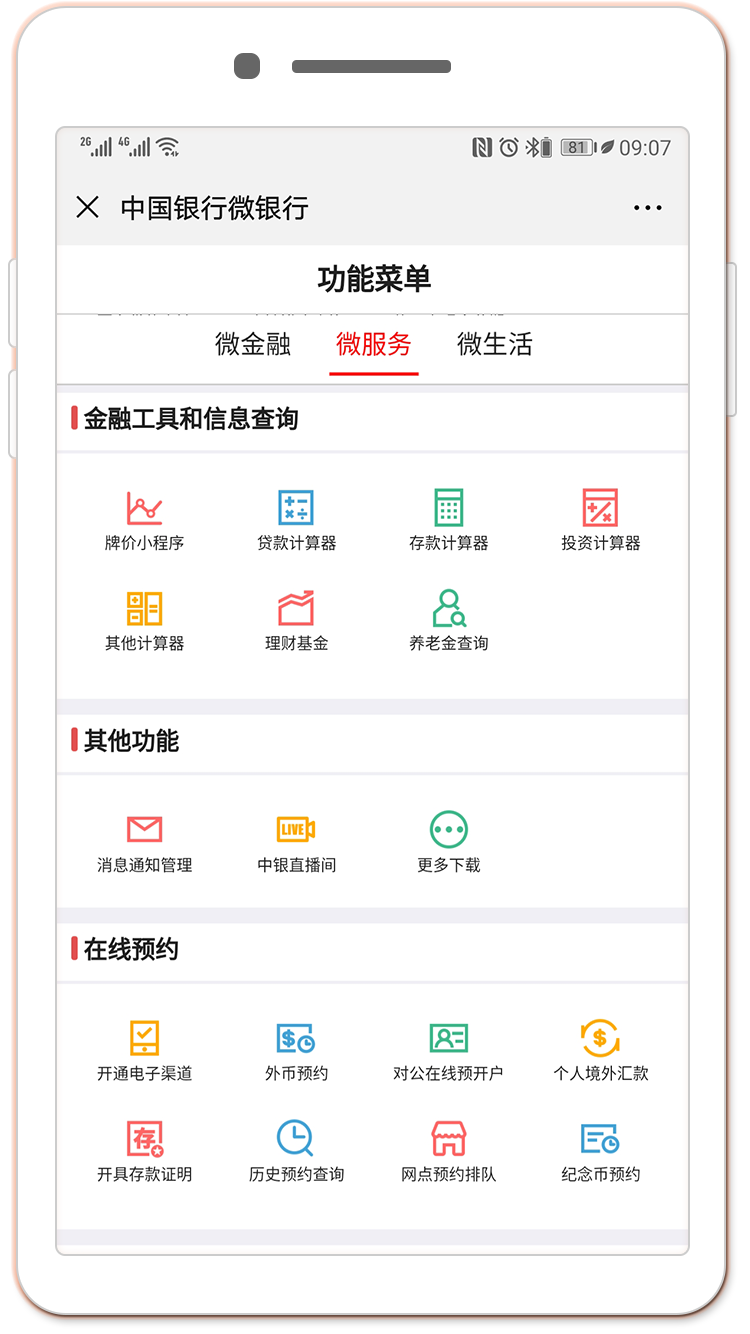Switch to the 微金融 tab
The height and width of the screenshot is (1334, 750).
(x=253, y=345)
